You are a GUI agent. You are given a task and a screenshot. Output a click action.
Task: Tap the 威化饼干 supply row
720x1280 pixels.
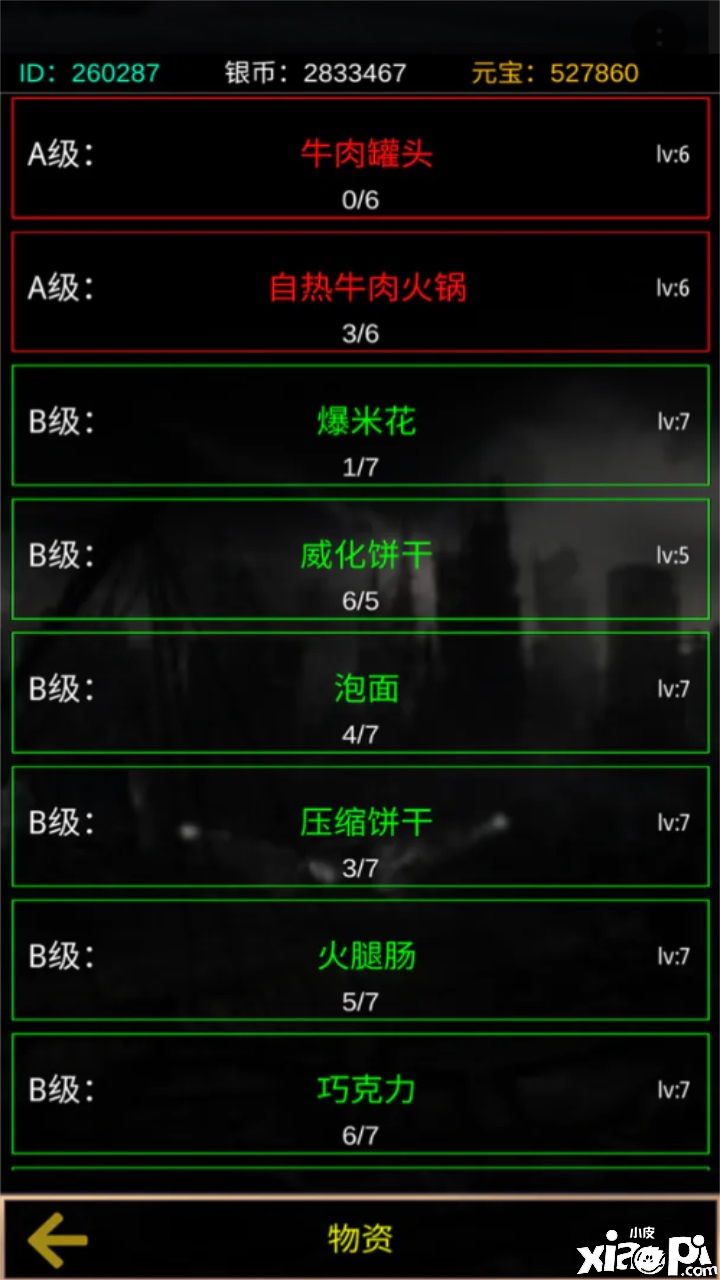[x=360, y=560]
